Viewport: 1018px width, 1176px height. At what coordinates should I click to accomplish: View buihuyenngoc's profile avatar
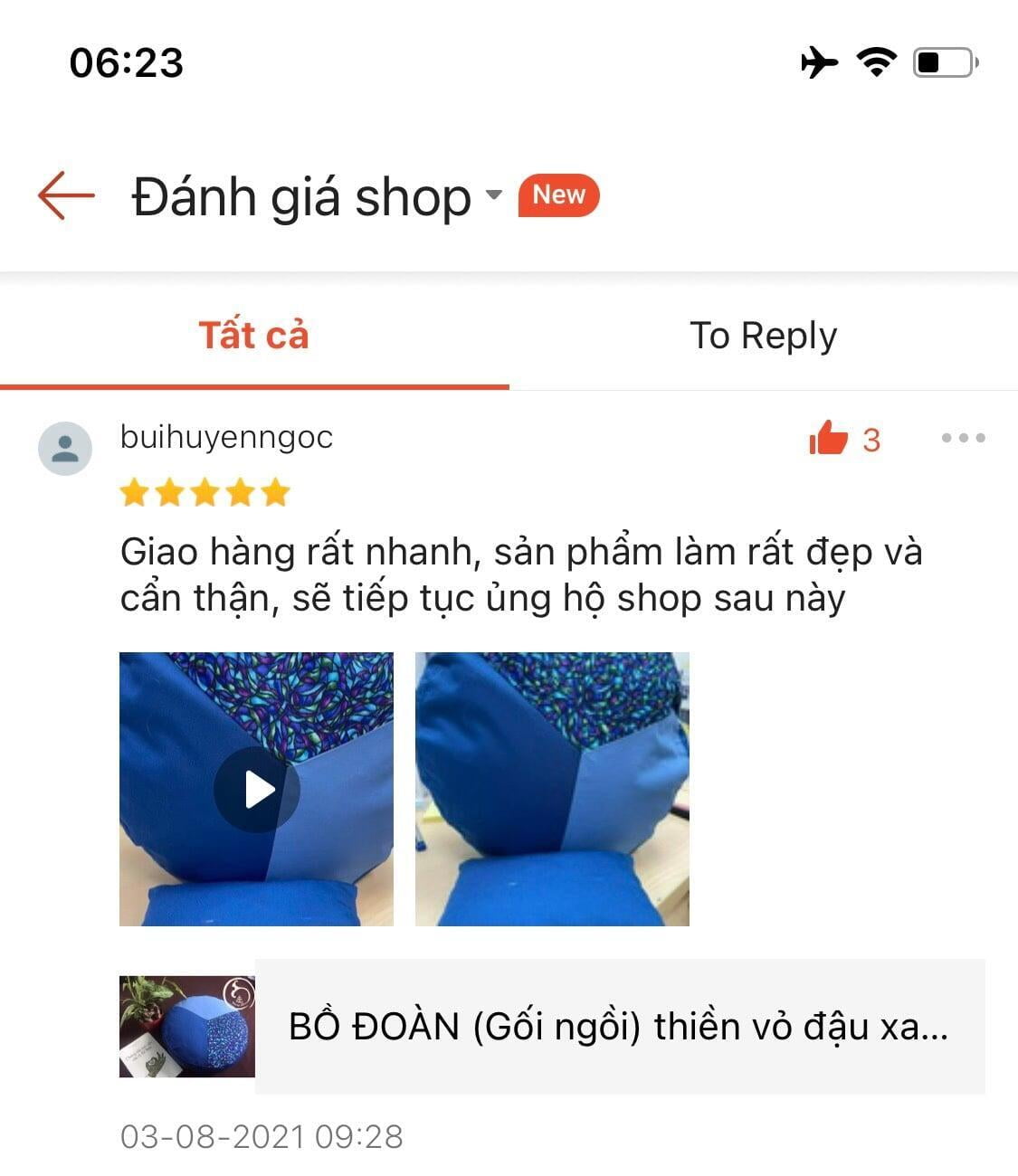click(65, 449)
